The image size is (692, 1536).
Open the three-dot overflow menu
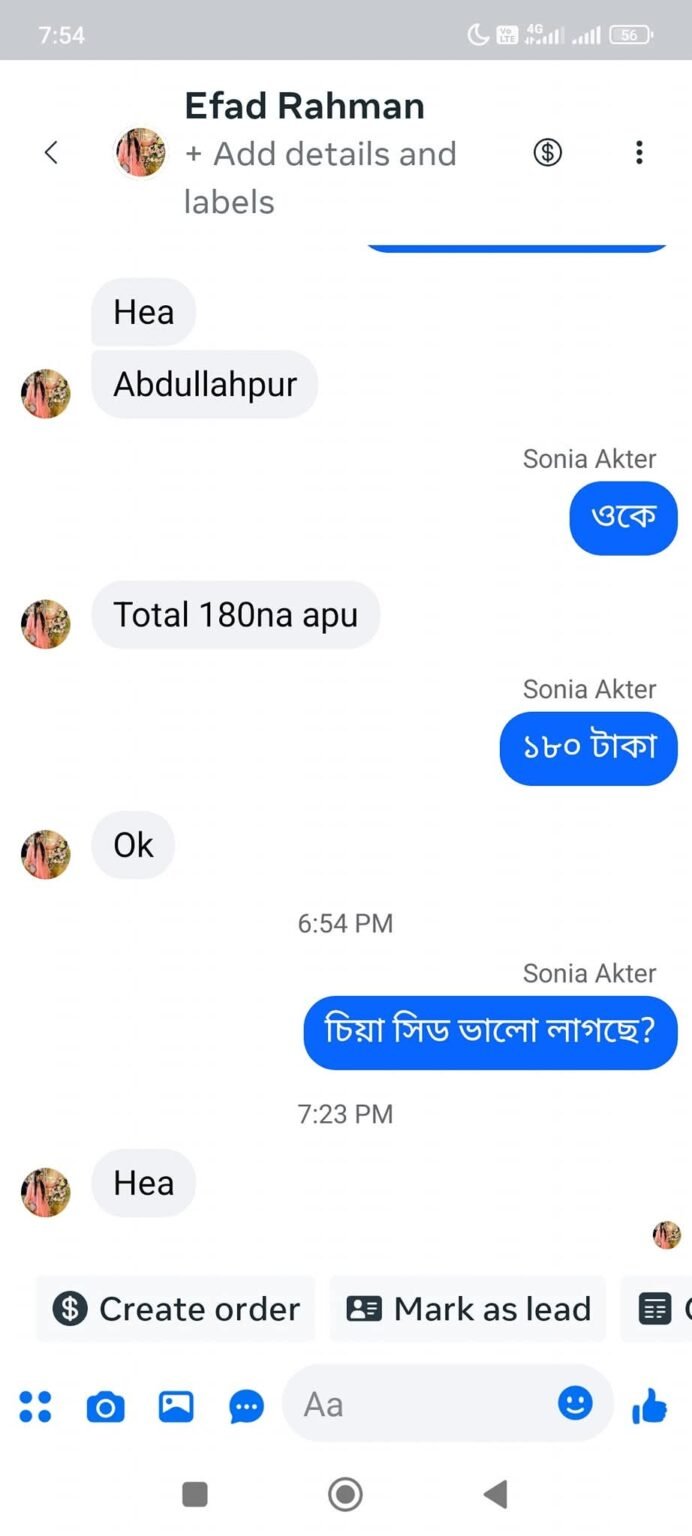(639, 153)
